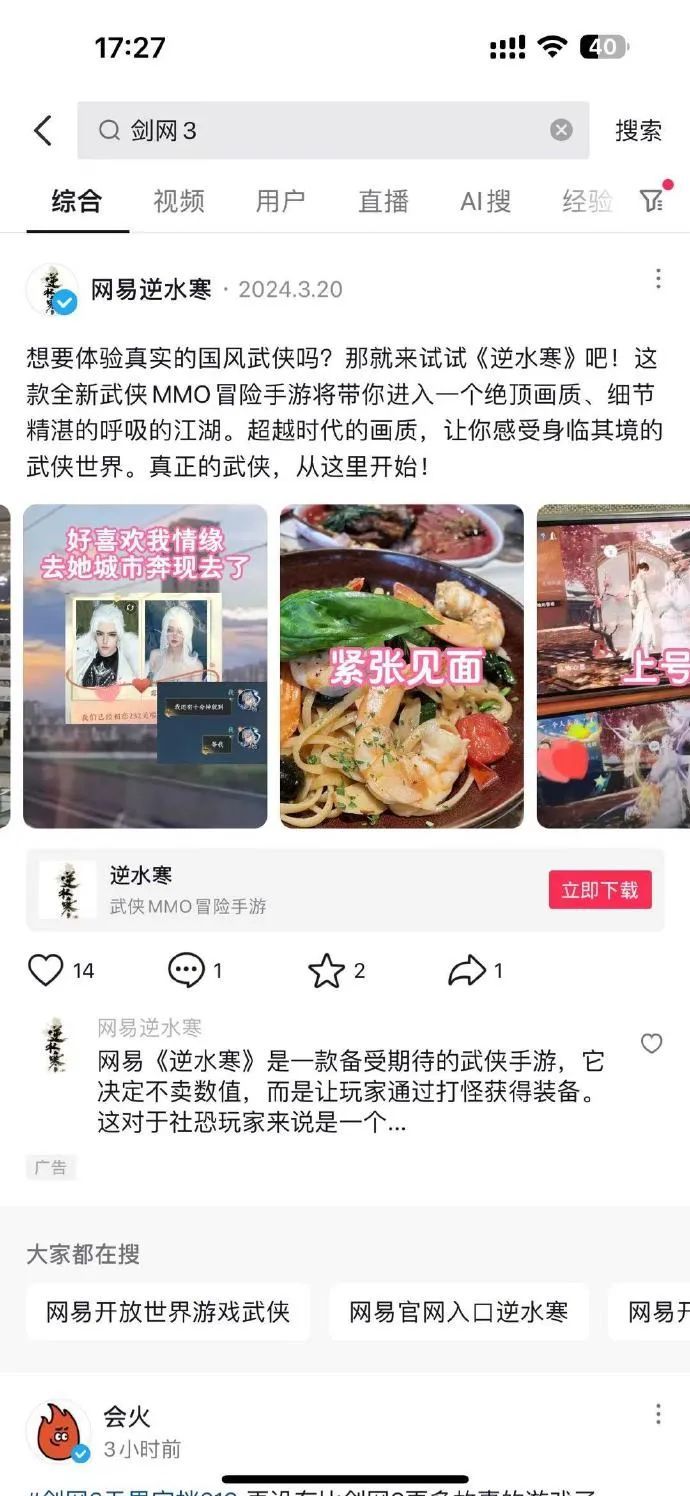
Task: Favorite the 网易逆水寒 post with the star
Action: (326, 970)
